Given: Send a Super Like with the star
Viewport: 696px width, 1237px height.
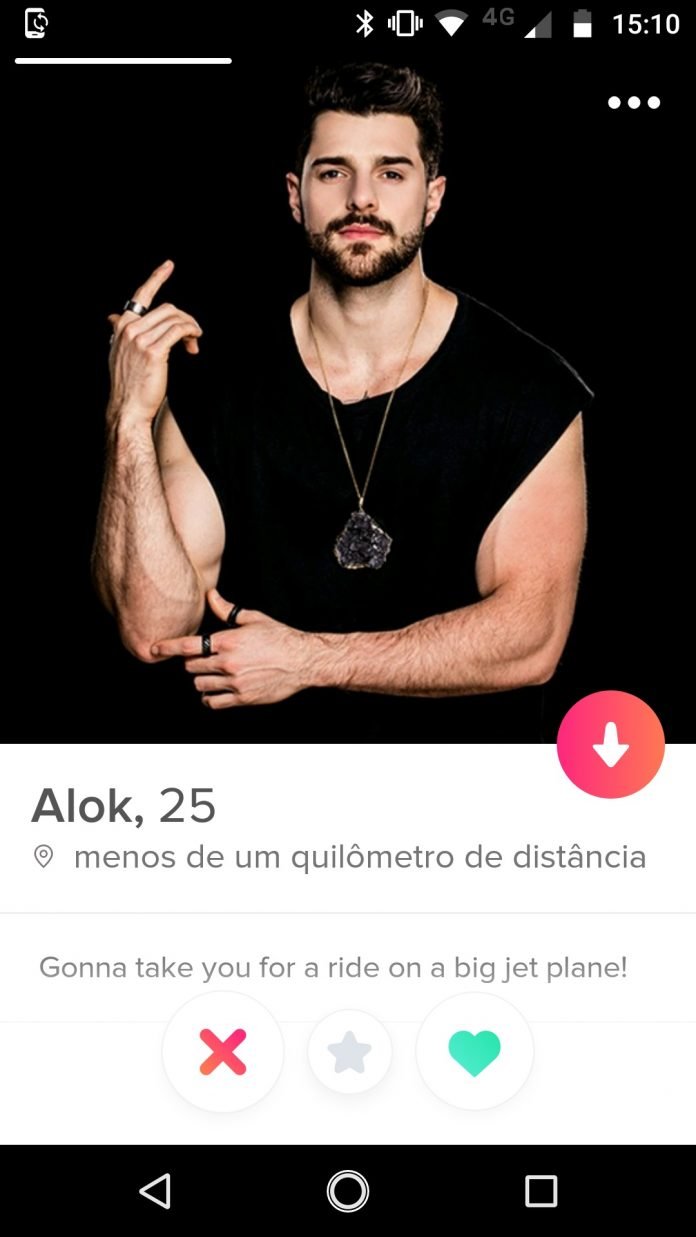Looking at the screenshot, I should click(x=349, y=1052).
